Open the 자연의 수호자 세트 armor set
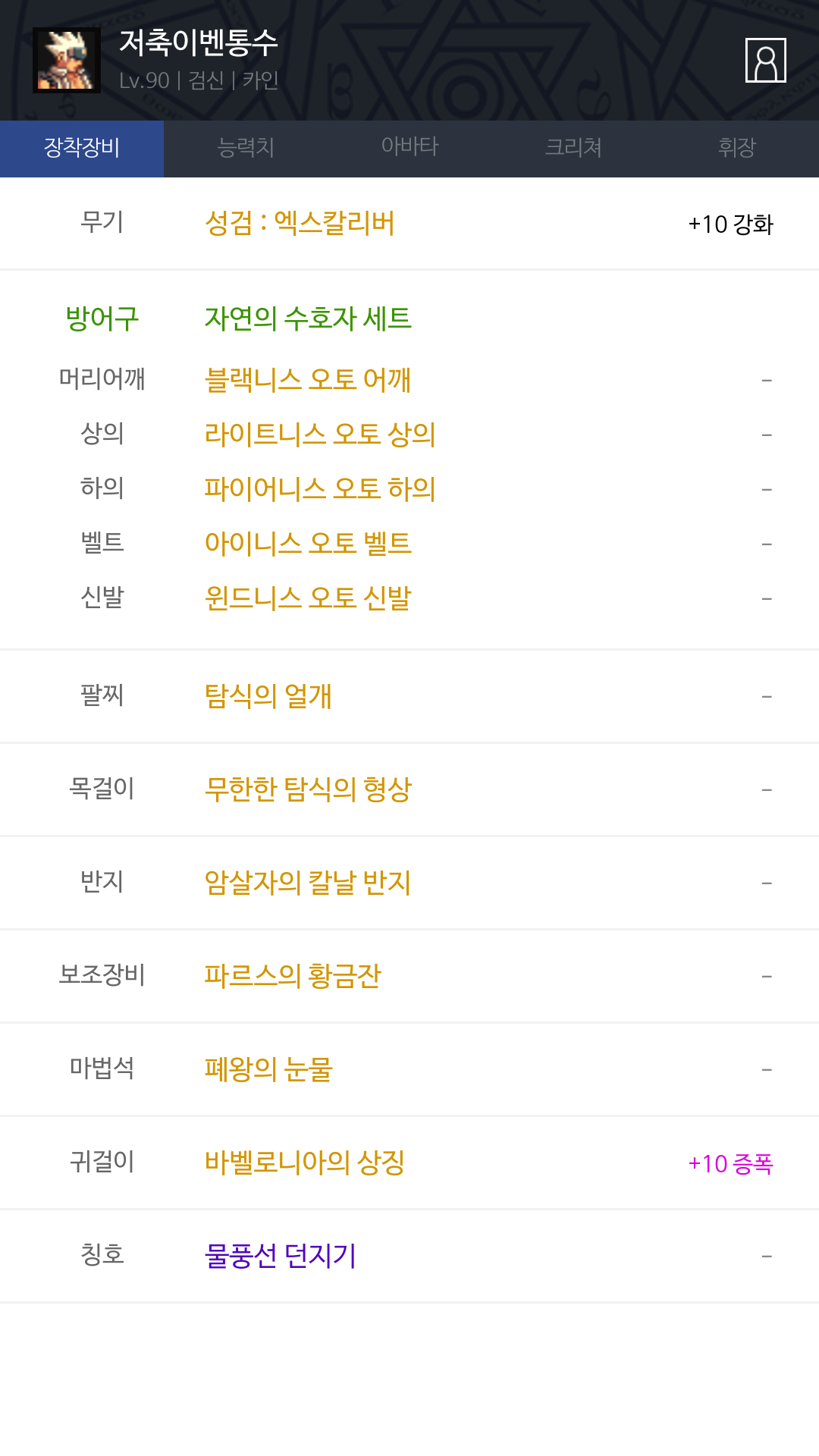Image resolution: width=819 pixels, height=1456 pixels. point(308,318)
